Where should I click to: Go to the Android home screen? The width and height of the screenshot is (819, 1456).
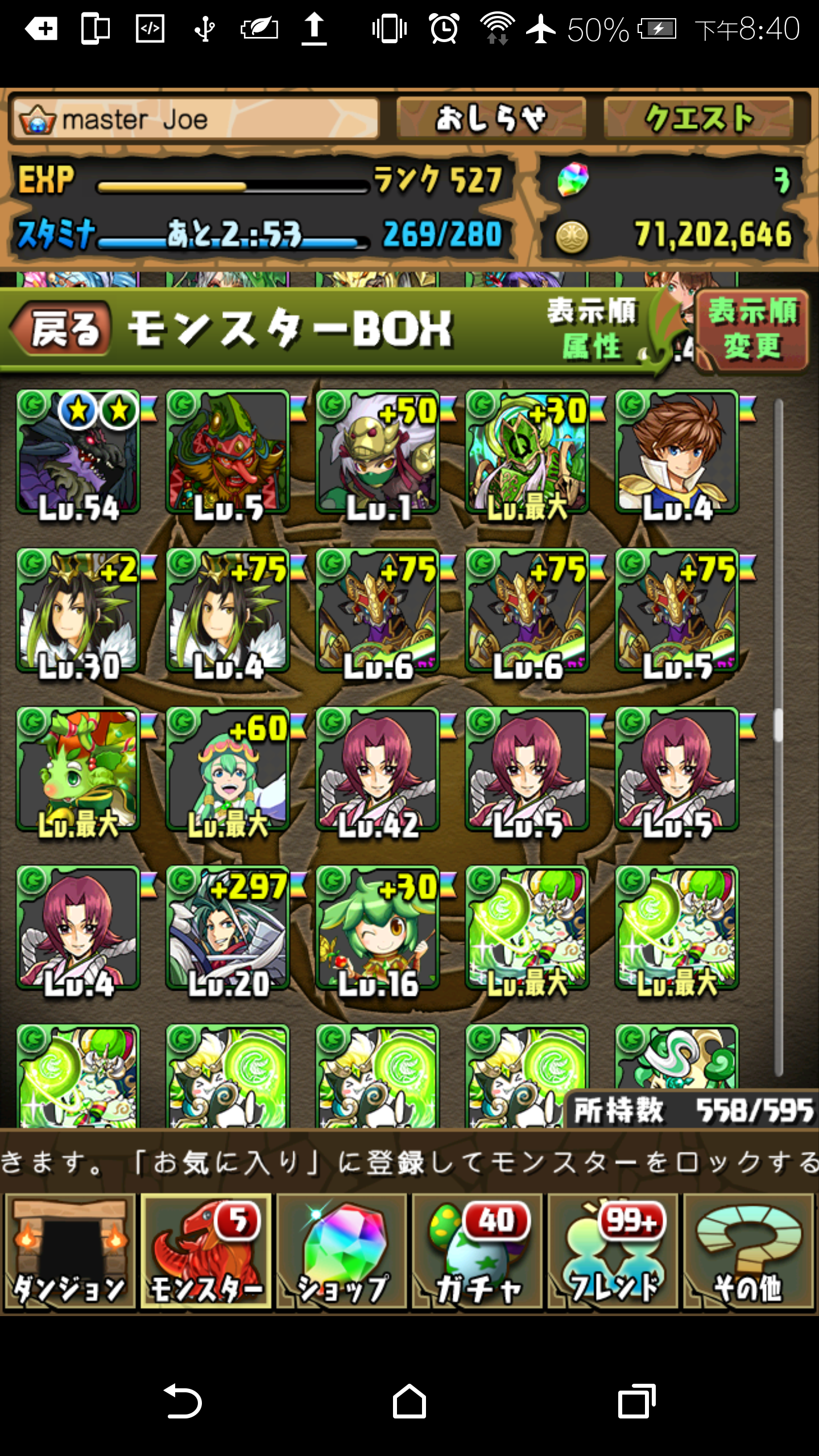click(x=409, y=1401)
